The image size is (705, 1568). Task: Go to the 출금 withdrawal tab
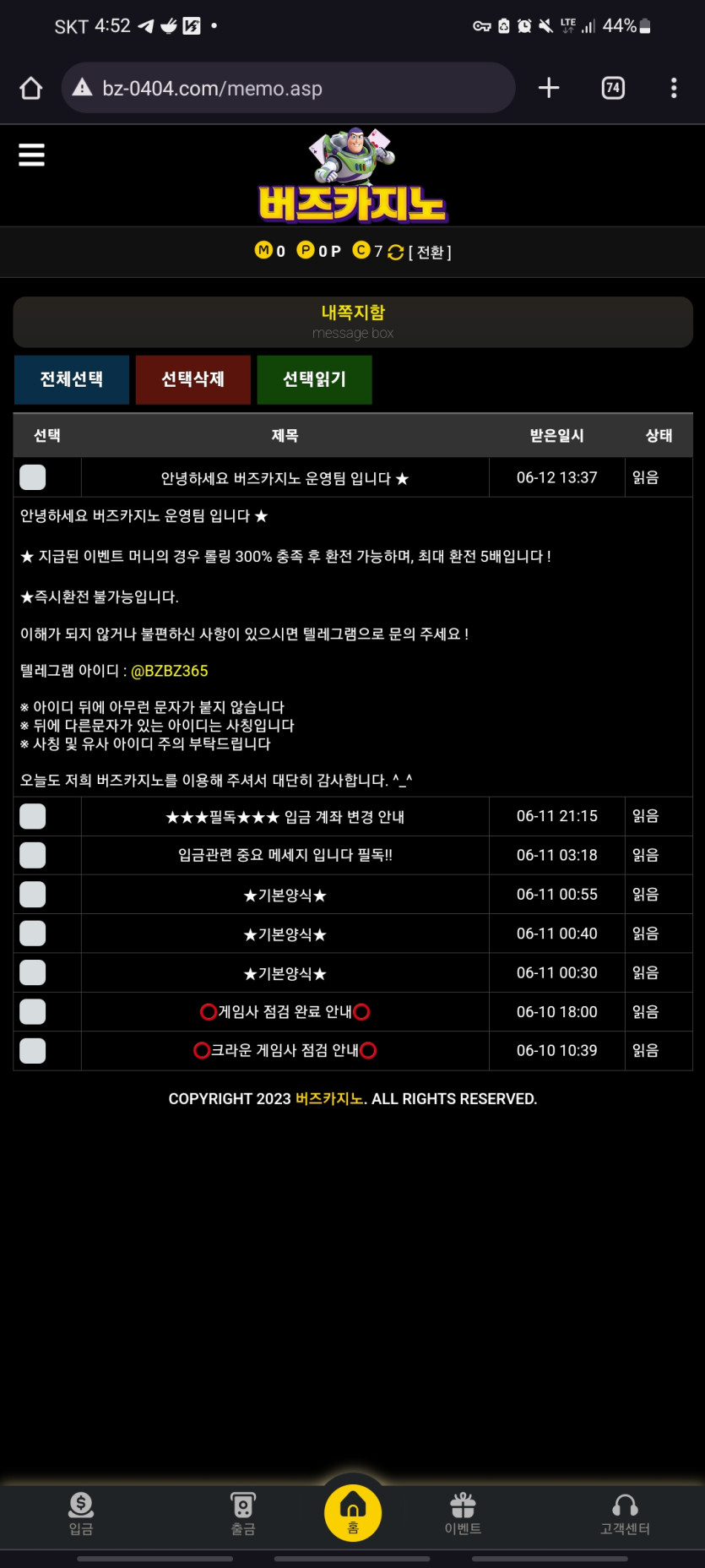pos(243,1513)
